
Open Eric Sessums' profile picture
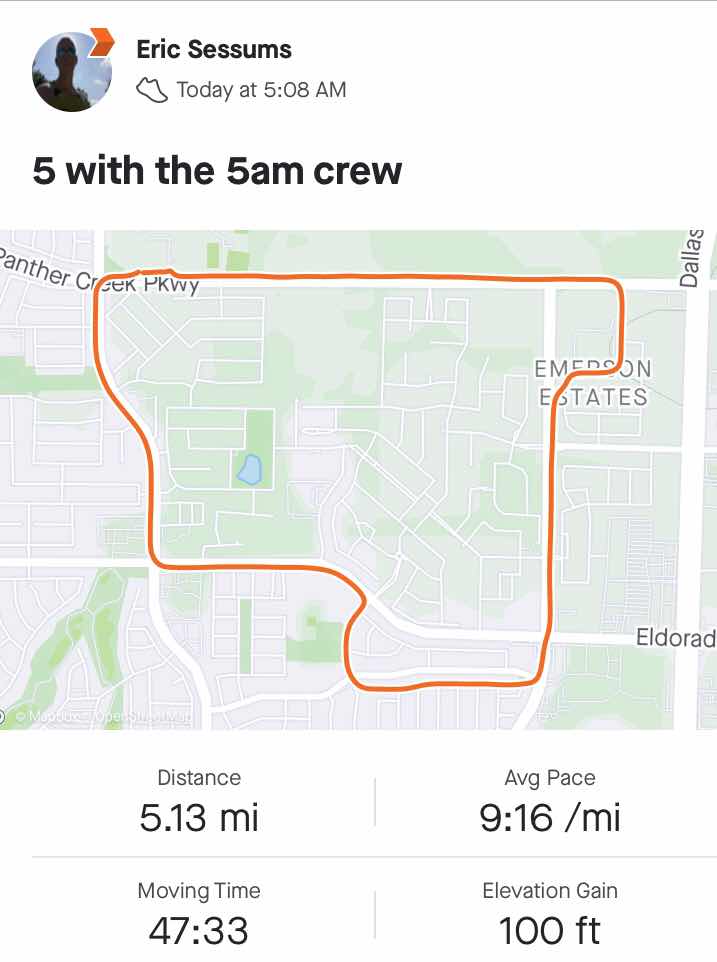[x=71, y=69]
